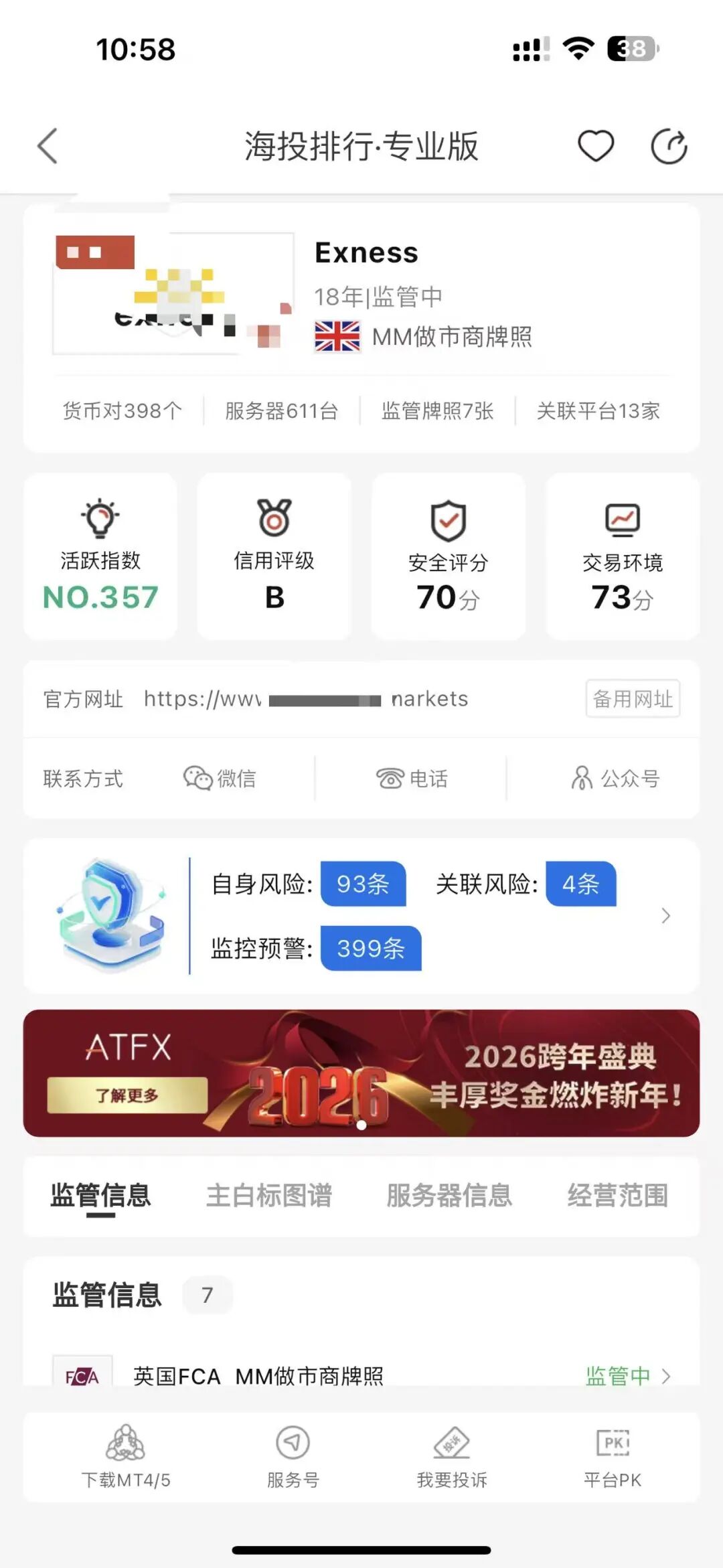Tap the back arrow to return

point(47,146)
